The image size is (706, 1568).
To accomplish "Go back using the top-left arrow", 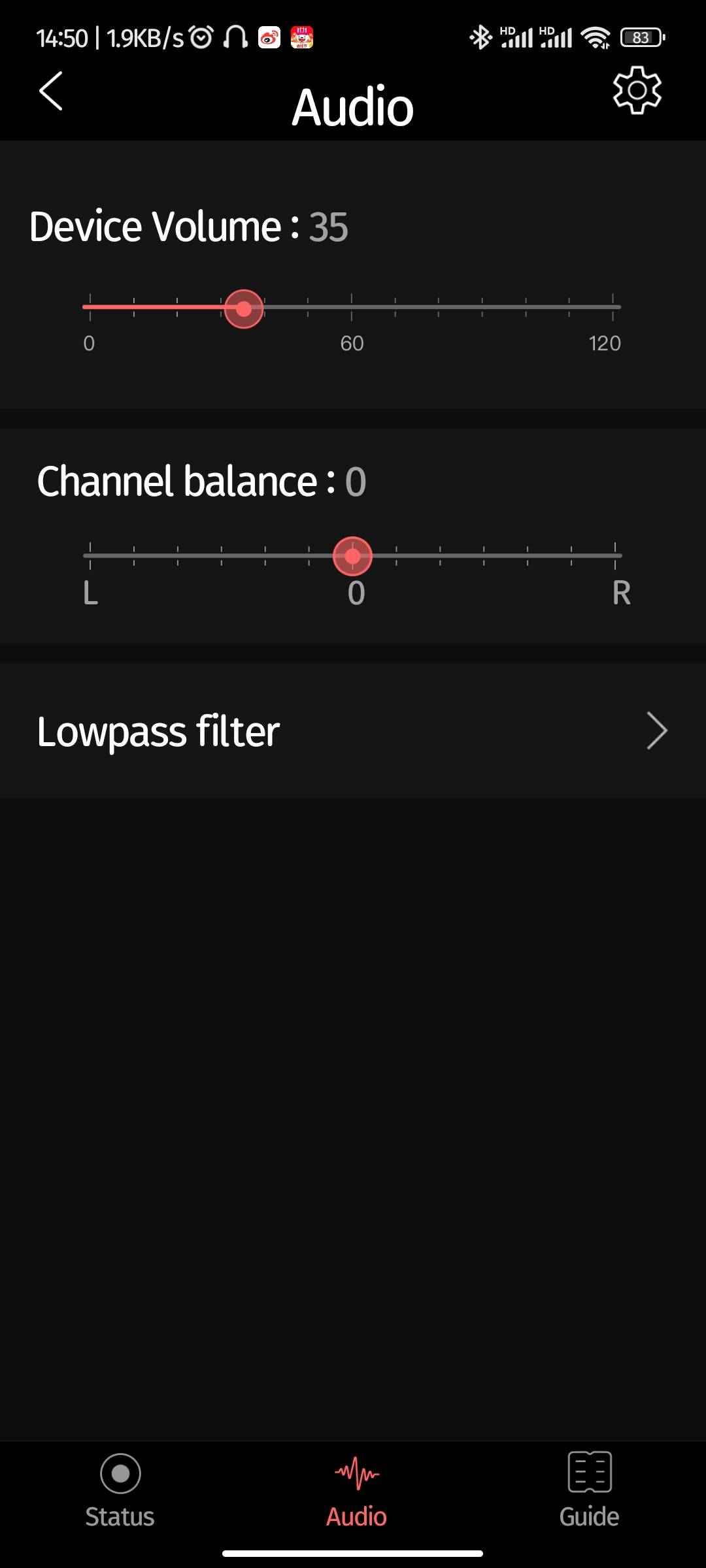I will pyautogui.click(x=51, y=91).
